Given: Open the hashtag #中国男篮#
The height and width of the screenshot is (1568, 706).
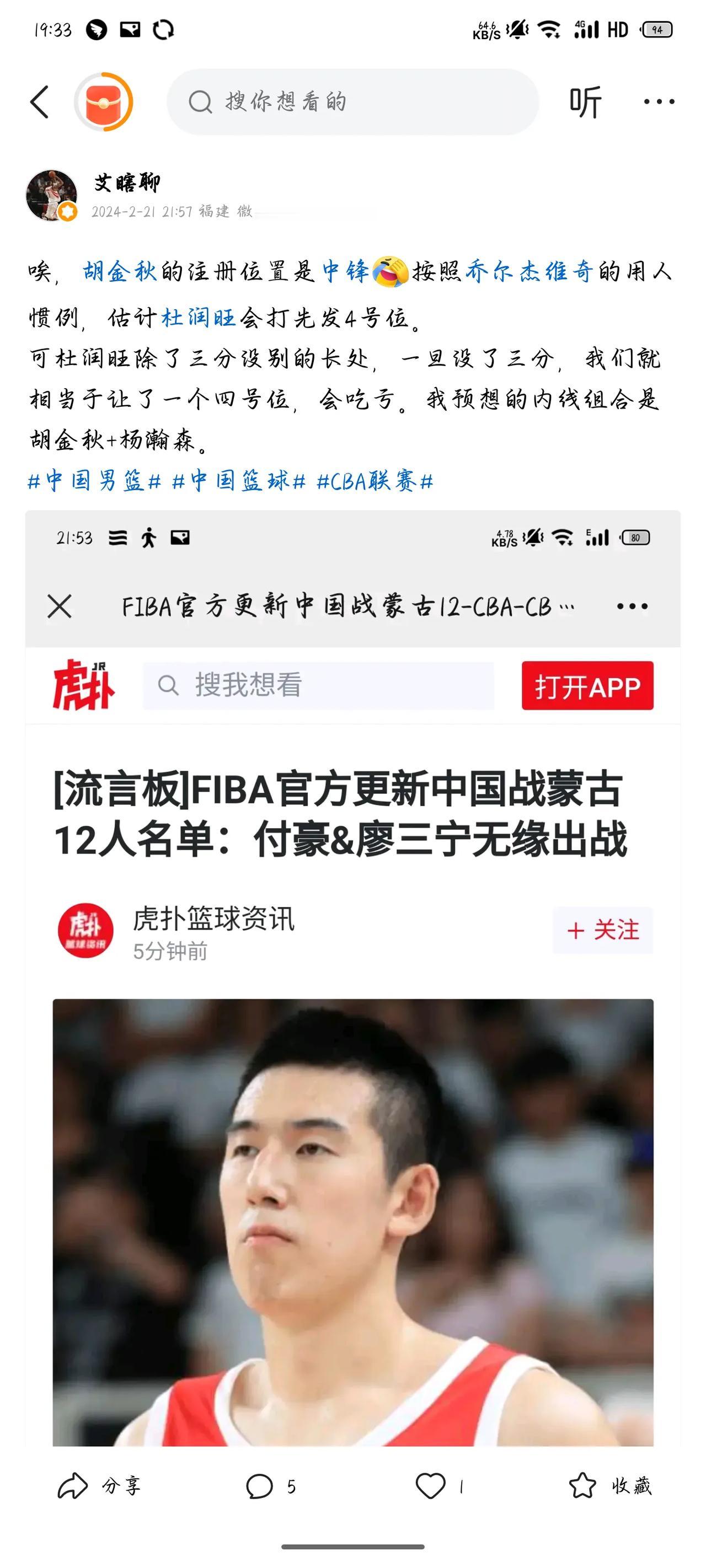Looking at the screenshot, I should pos(92,481).
